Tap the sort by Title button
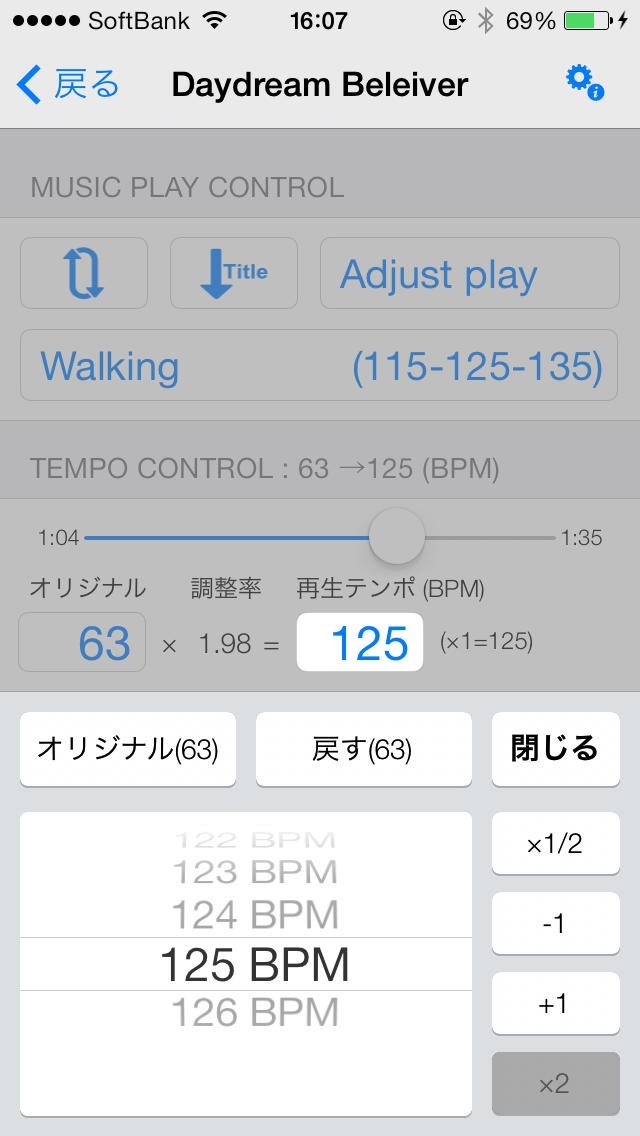Viewport: 640px width, 1136px height. [x=234, y=273]
